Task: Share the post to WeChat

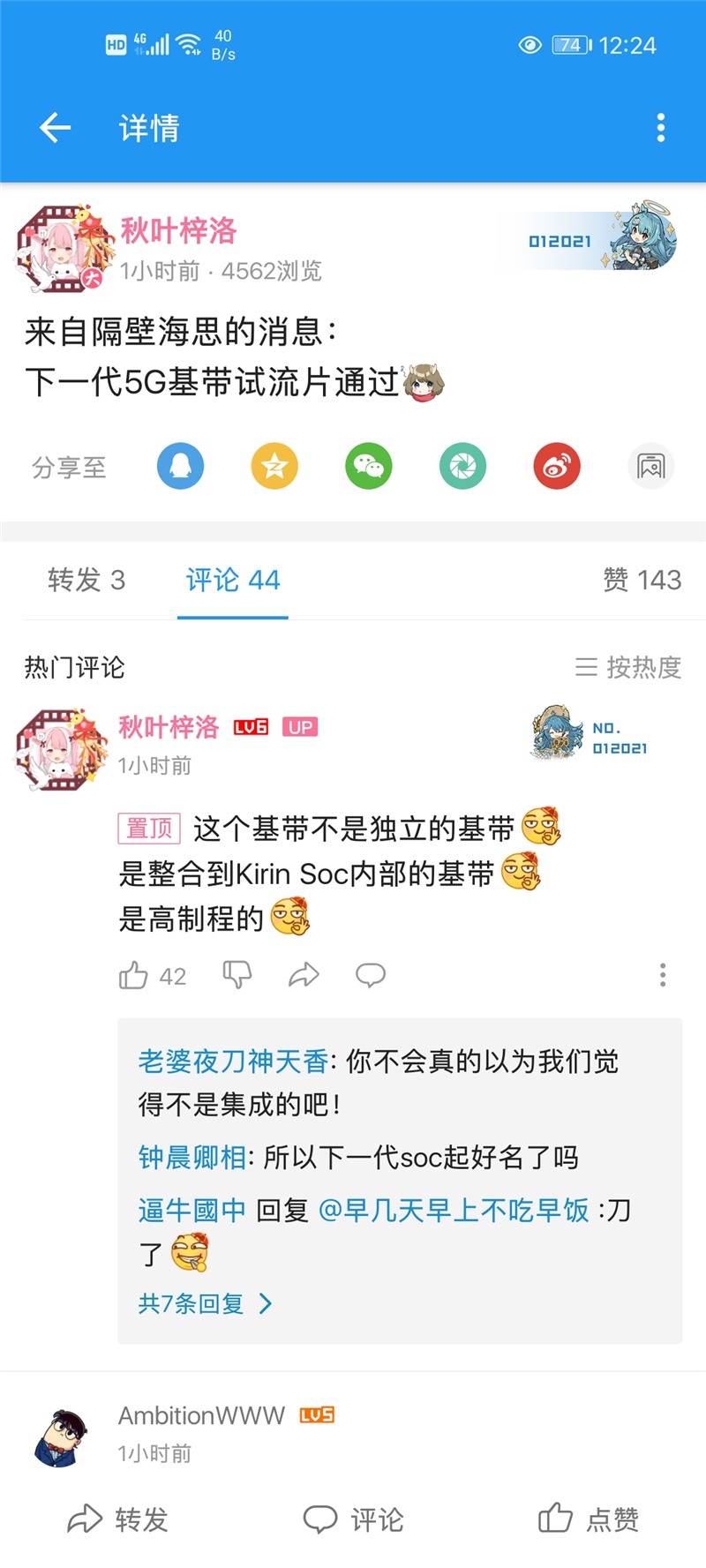Action: tap(368, 466)
